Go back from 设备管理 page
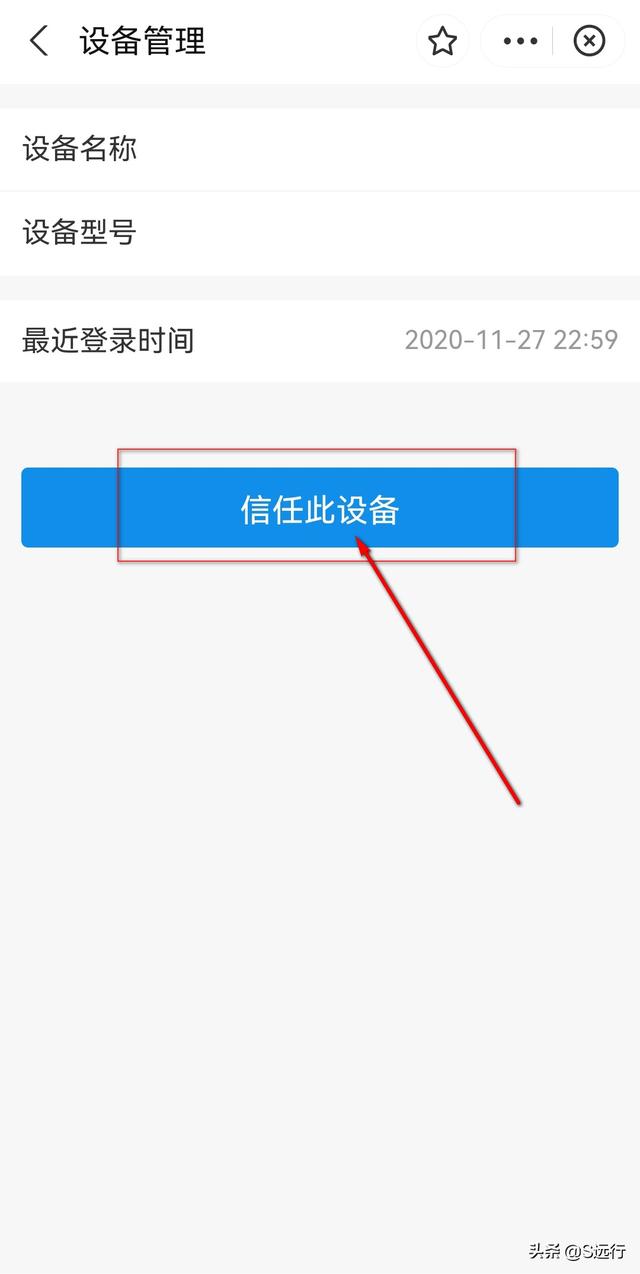Viewport: 640px width, 1274px height. 39,41
